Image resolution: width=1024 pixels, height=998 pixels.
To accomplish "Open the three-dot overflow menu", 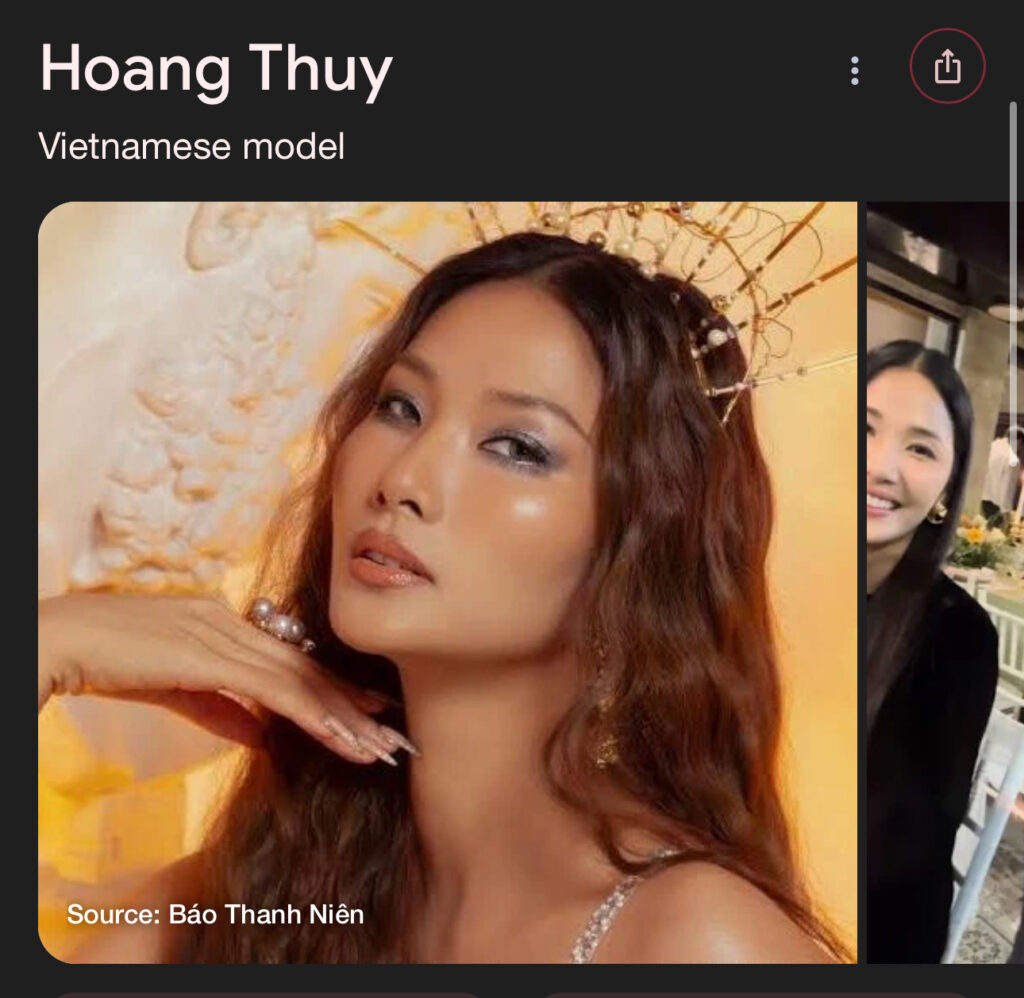I will coord(854,70).
